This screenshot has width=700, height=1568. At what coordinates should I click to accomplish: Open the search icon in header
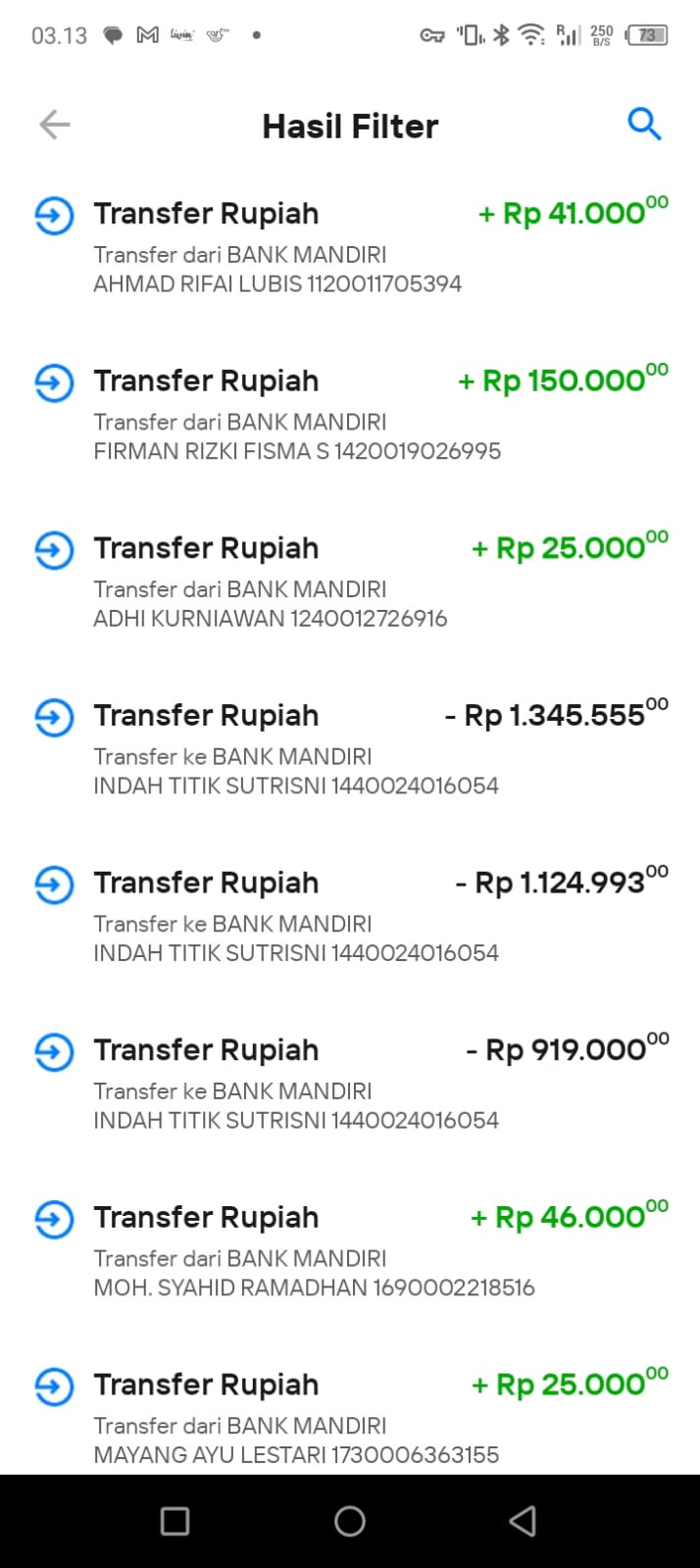click(x=644, y=125)
